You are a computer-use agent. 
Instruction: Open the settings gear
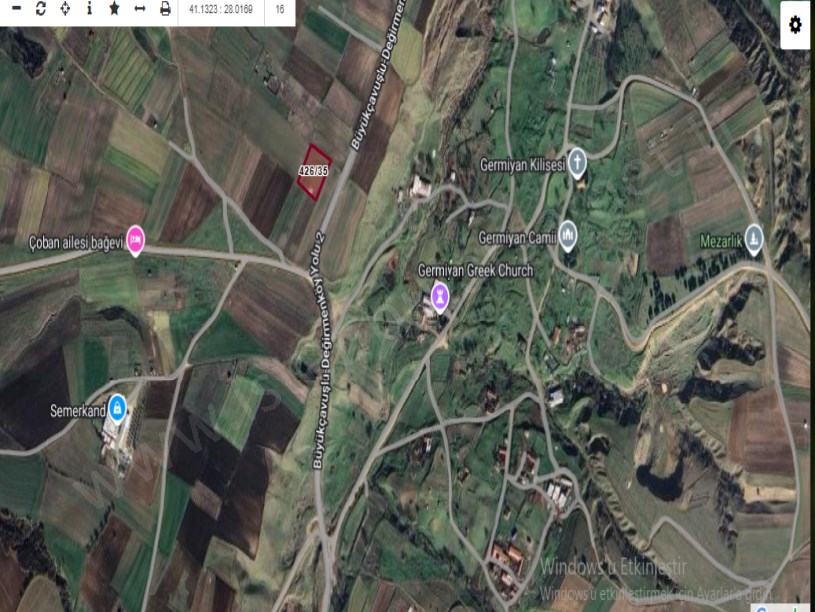[x=795, y=25]
